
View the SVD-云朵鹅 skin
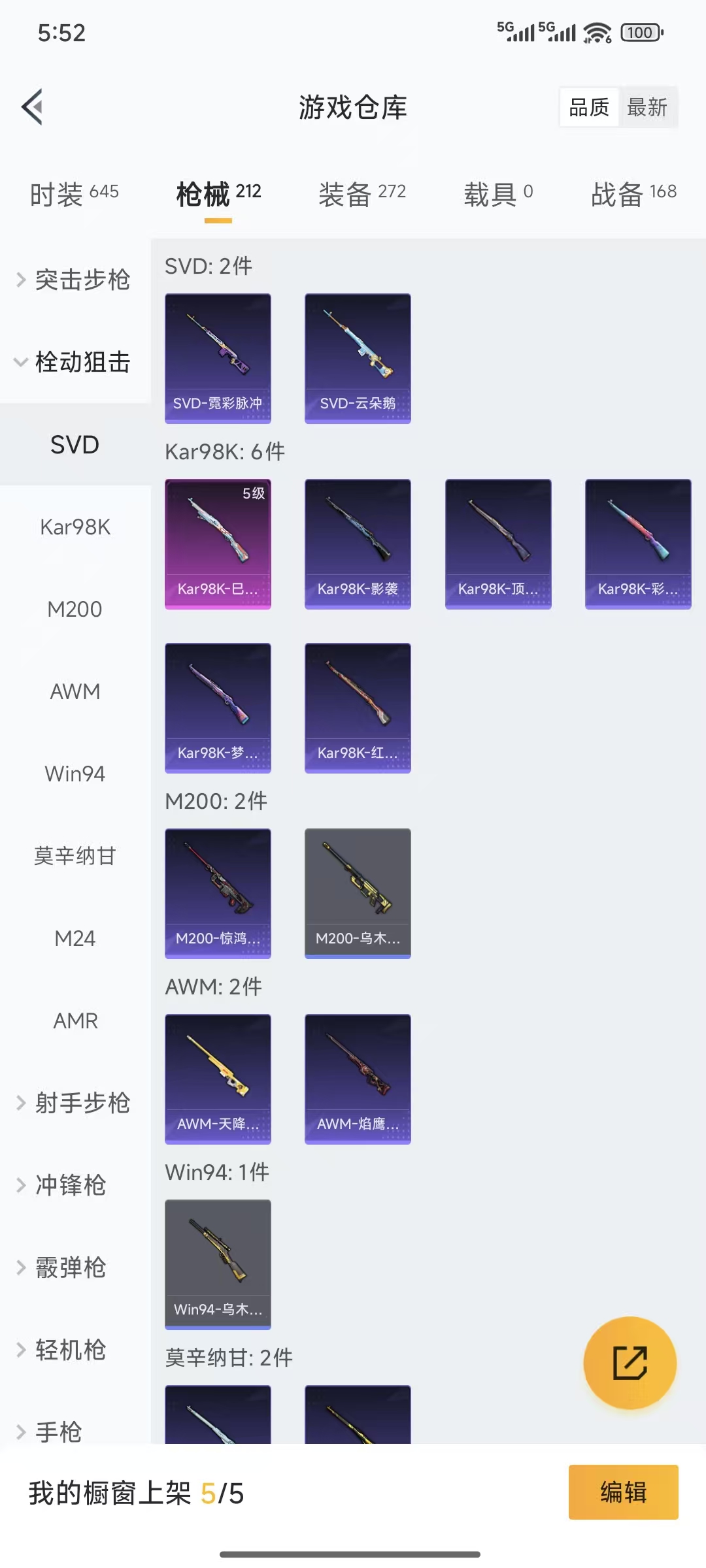coord(358,358)
